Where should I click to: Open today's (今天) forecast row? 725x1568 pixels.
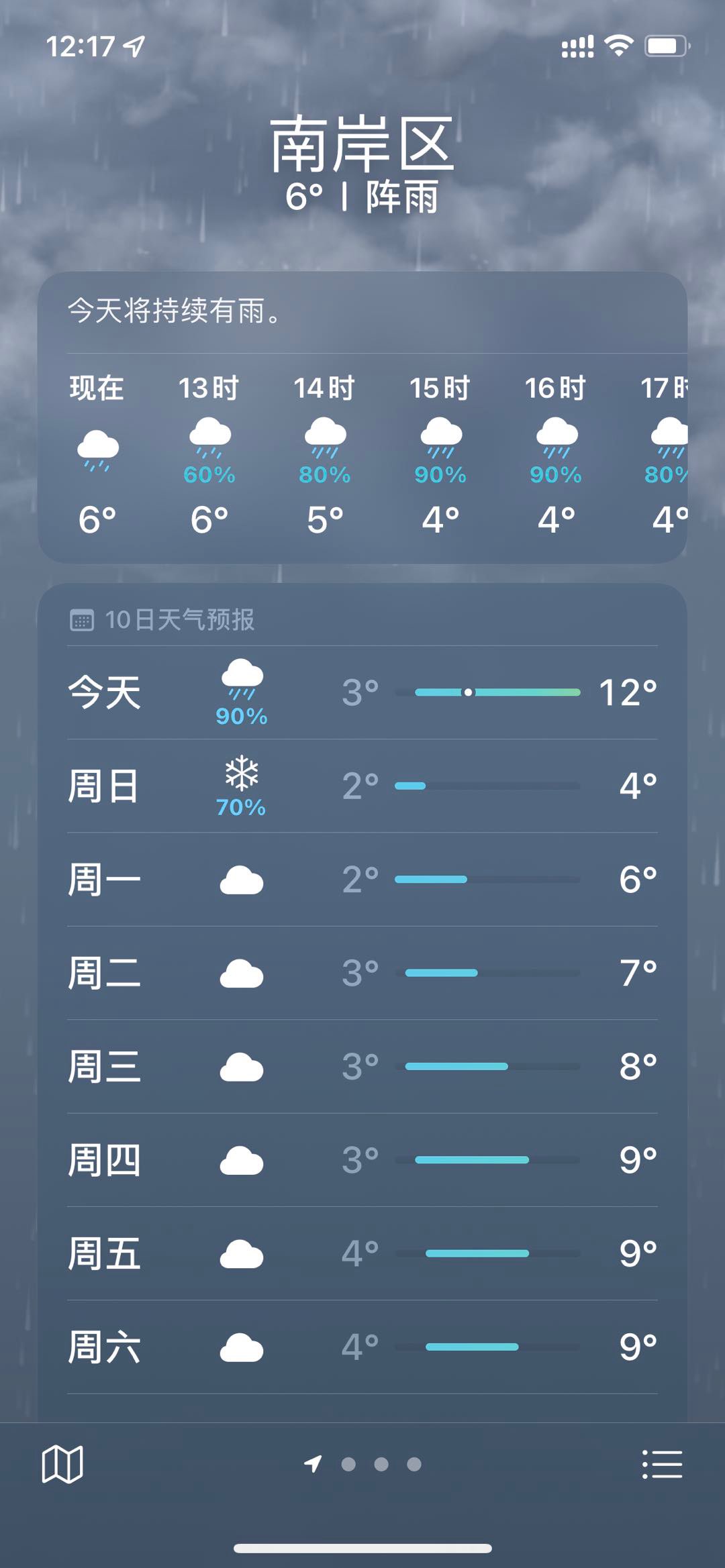(x=362, y=692)
